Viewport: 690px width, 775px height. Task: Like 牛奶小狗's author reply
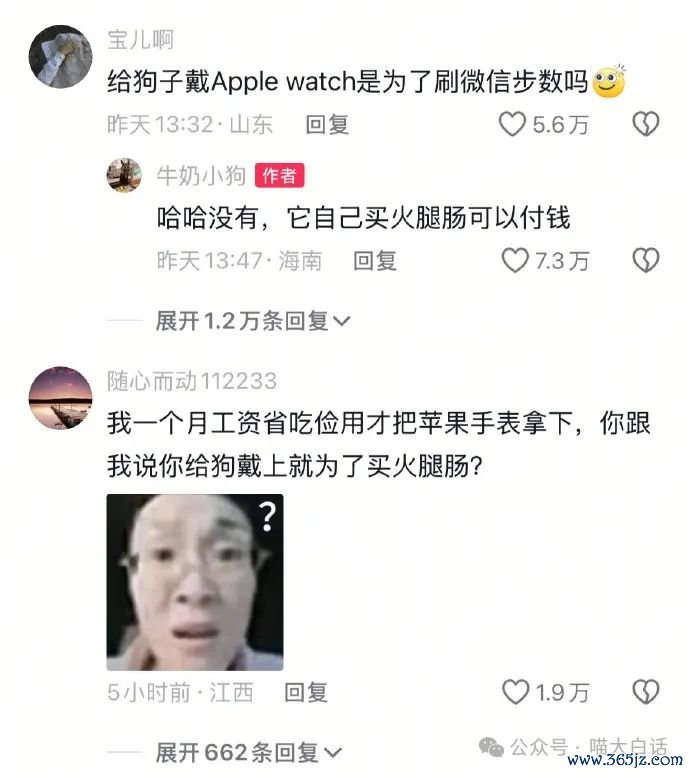coord(514,261)
